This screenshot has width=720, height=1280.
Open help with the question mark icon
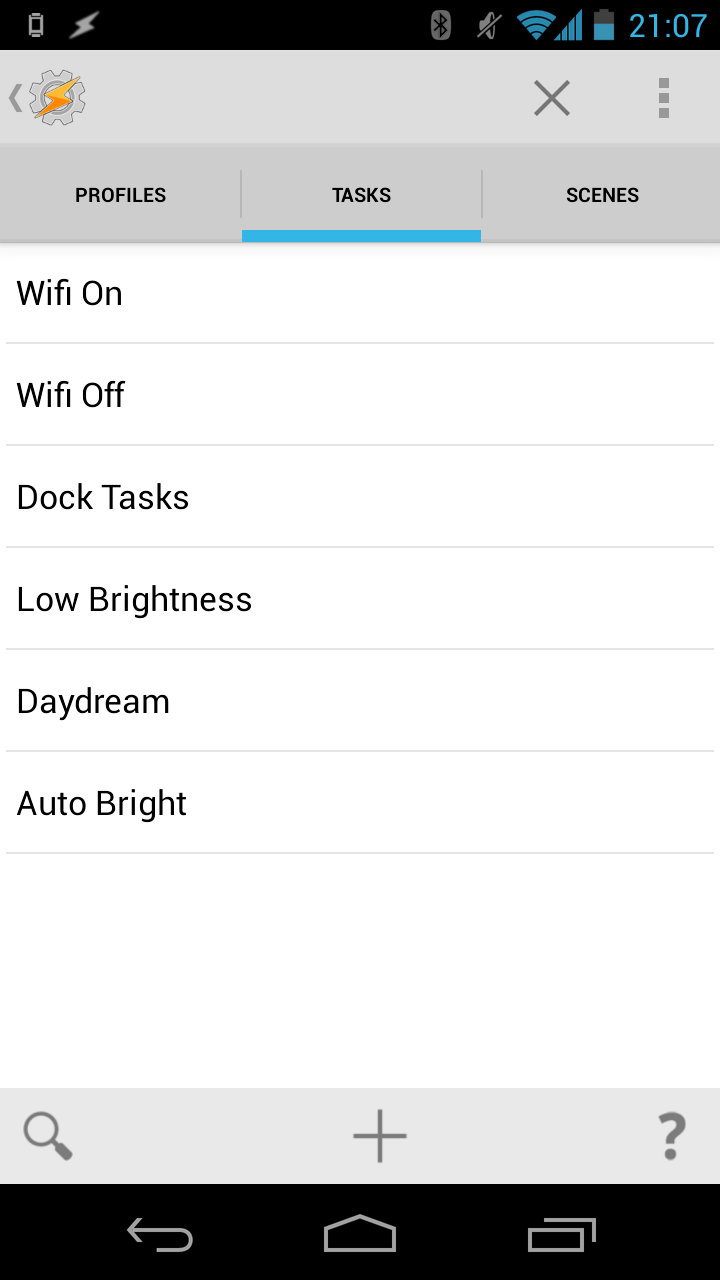click(x=672, y=1136)
